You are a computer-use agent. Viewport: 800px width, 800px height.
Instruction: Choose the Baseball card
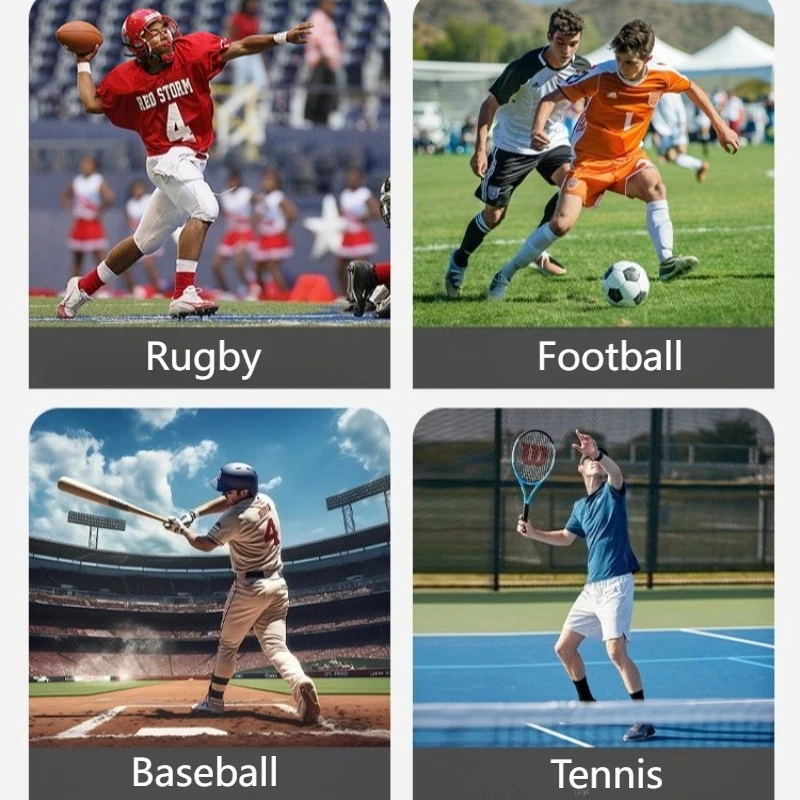click(209, 600)
